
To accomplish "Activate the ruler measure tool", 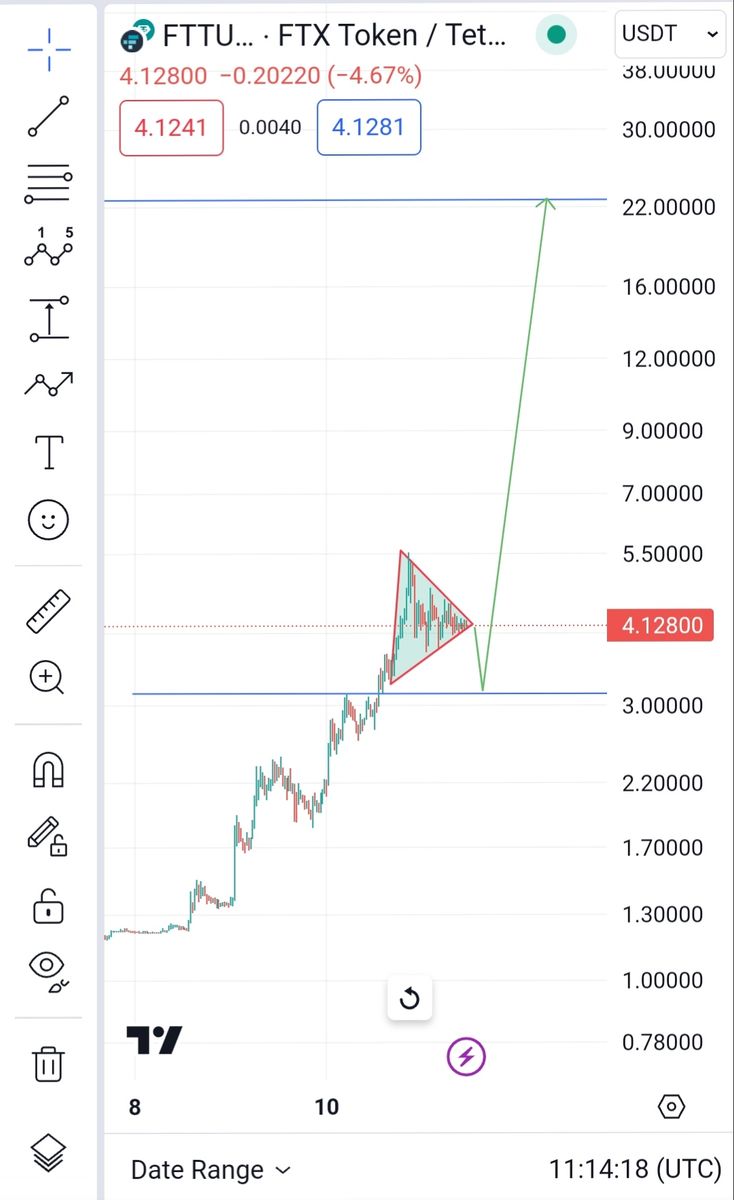I will pos(48,611).
